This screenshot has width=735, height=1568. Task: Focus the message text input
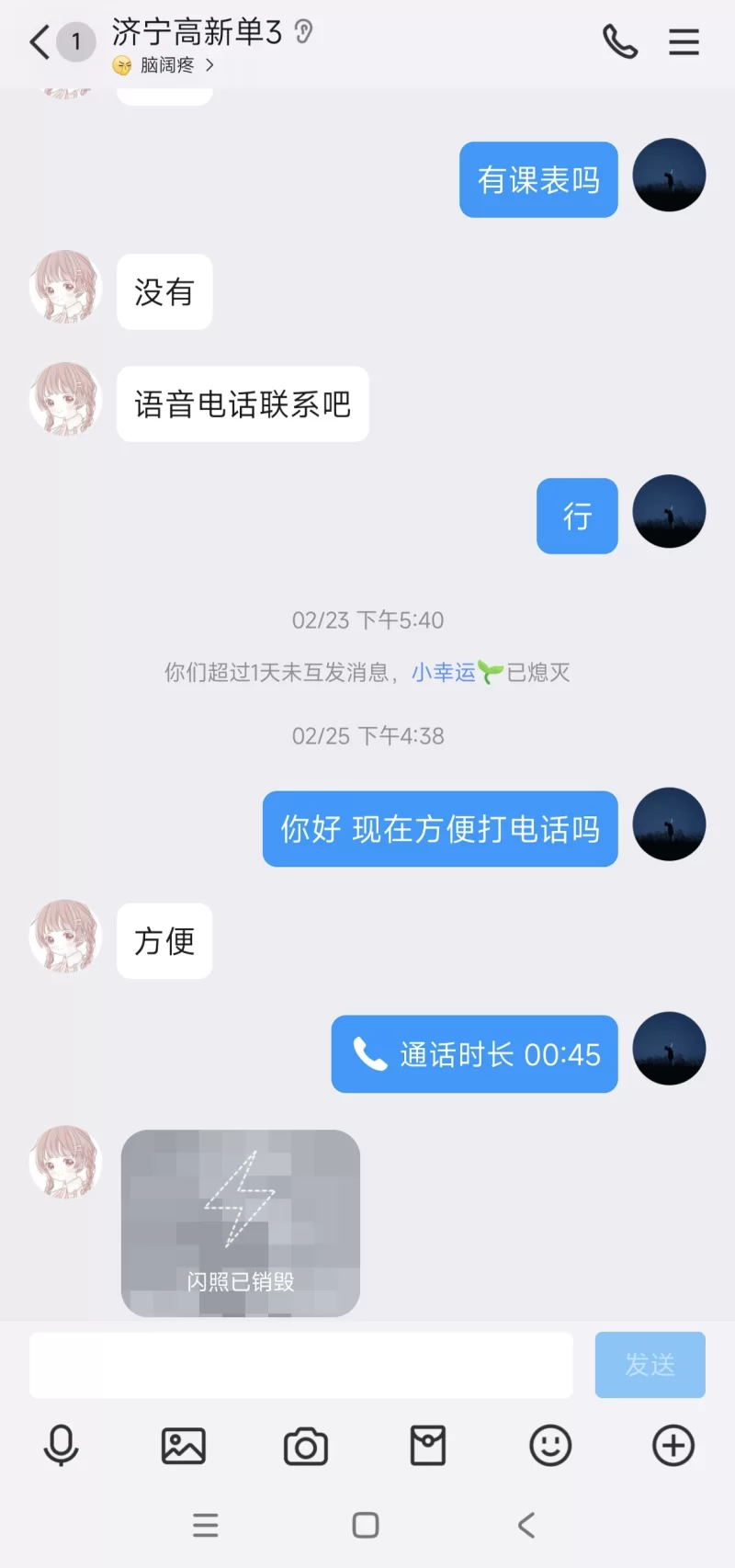[x=301, y=1365]
